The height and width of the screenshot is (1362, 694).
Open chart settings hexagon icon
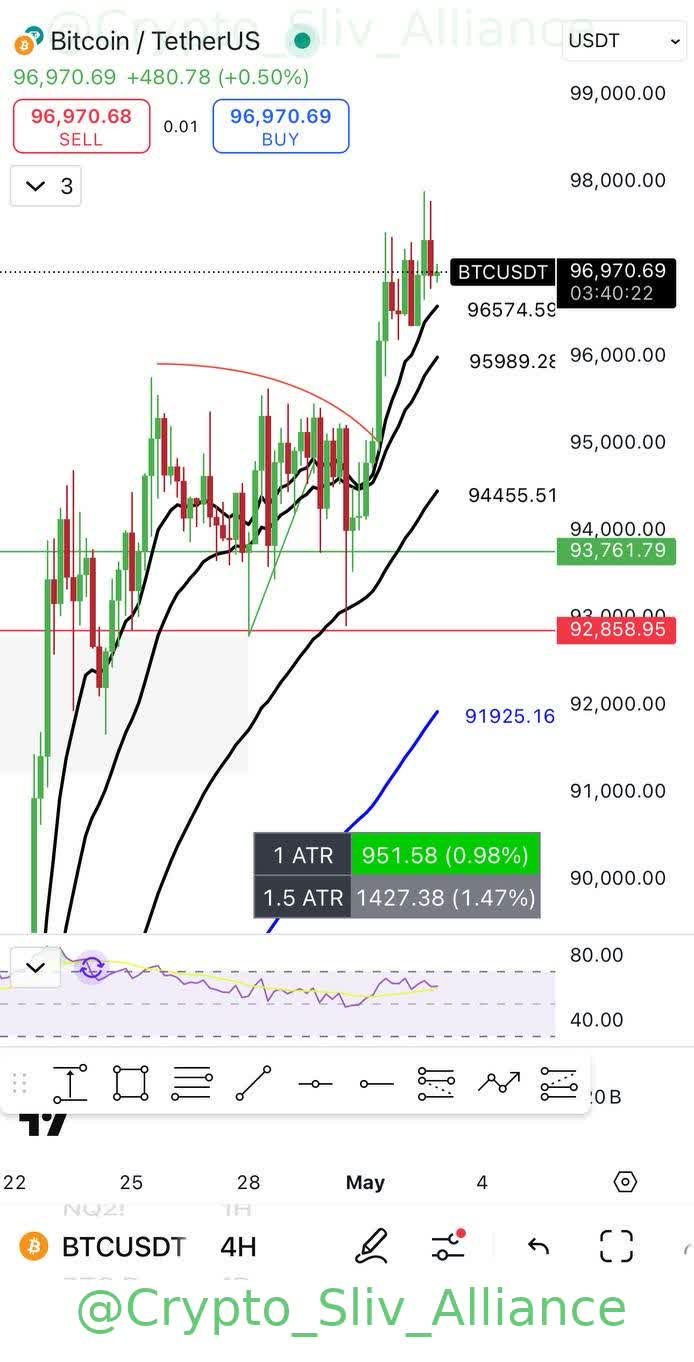[x=625, y=1182]
